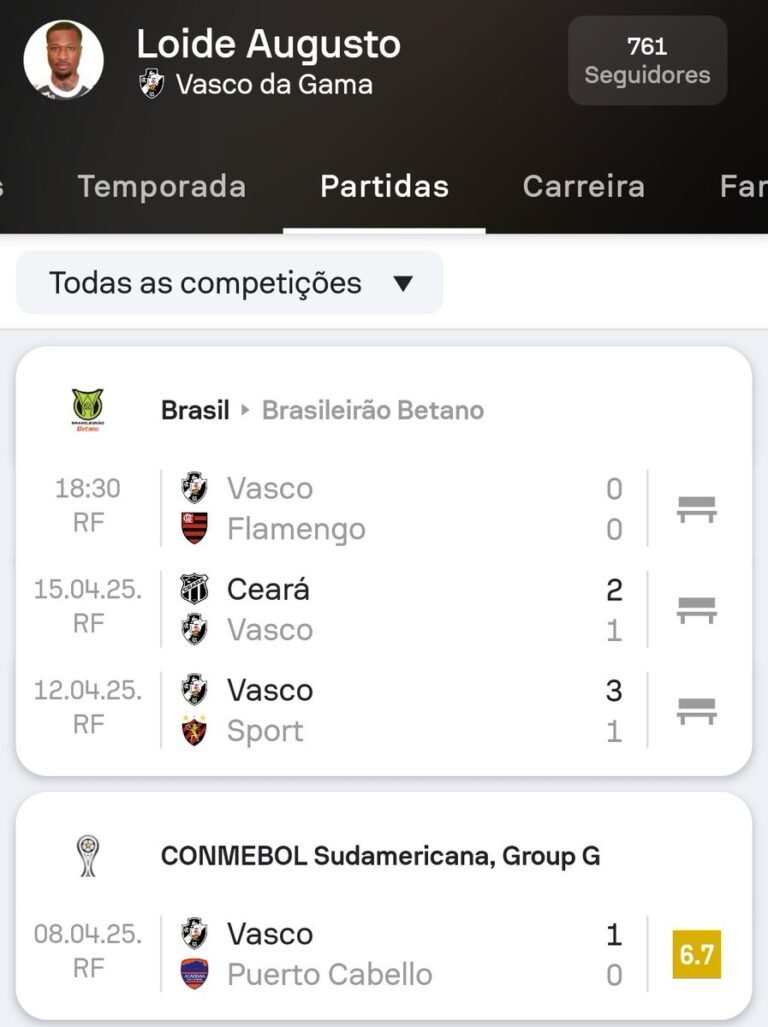Open CONMEBOL Sudamericana Group G page

[380, 856]
